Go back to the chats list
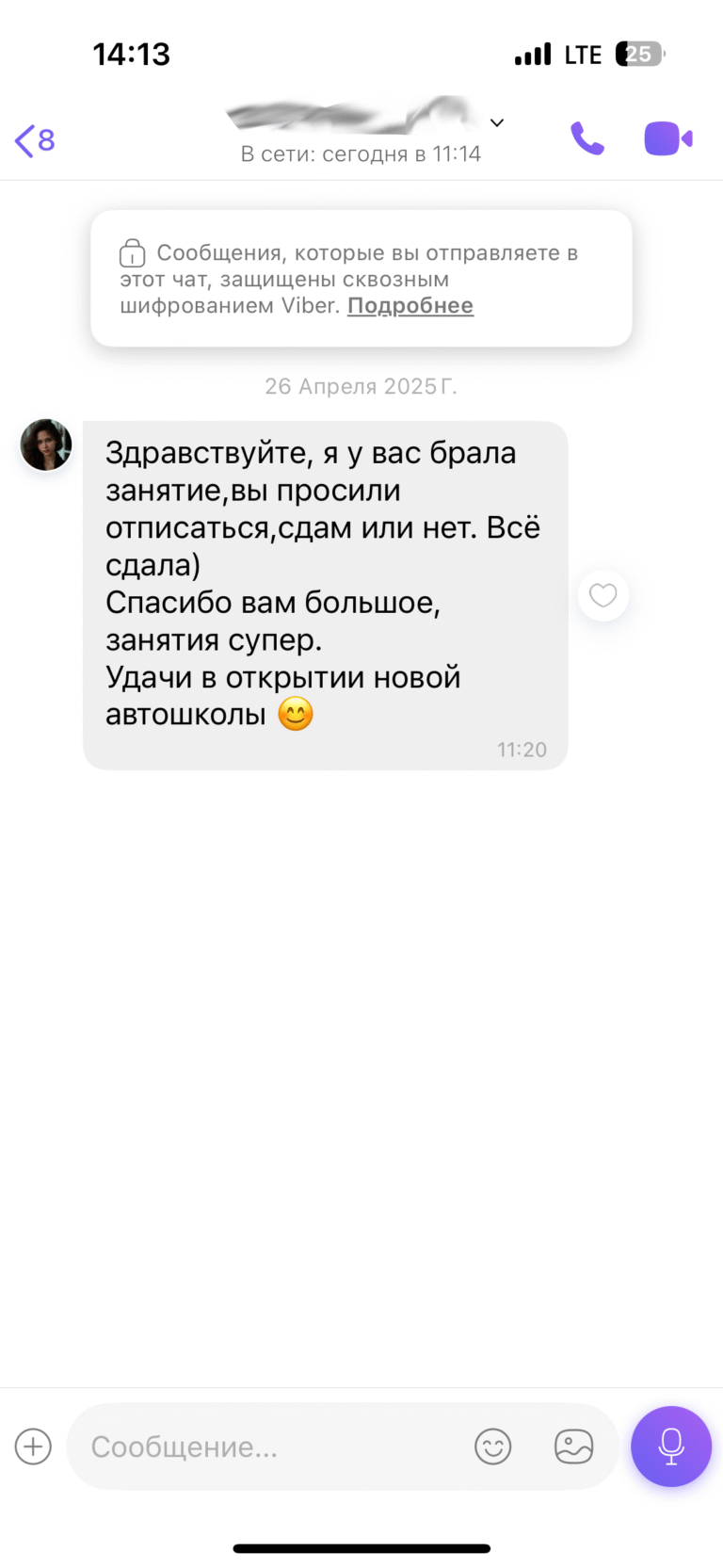 [x=34, y=140]
